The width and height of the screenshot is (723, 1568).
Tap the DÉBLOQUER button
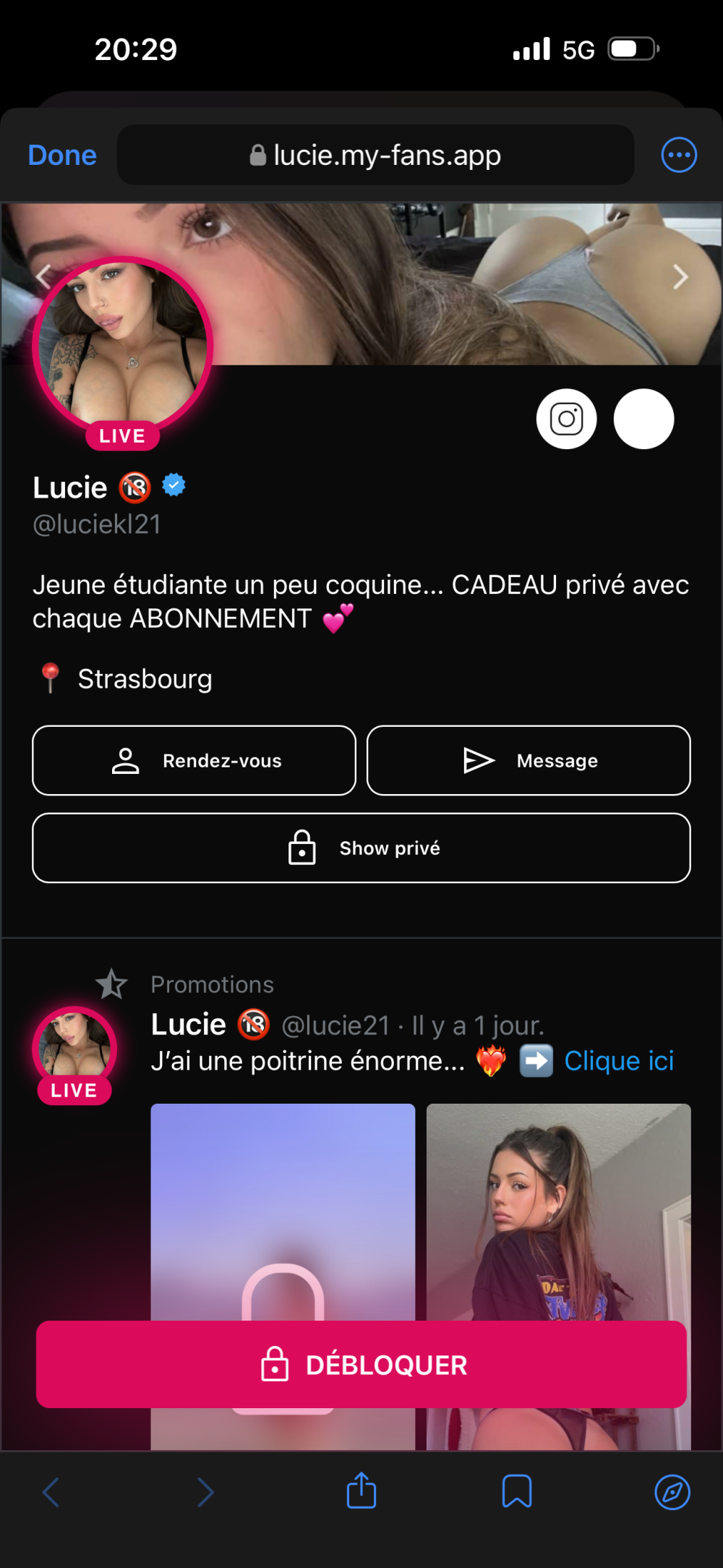coord(361,1365)
